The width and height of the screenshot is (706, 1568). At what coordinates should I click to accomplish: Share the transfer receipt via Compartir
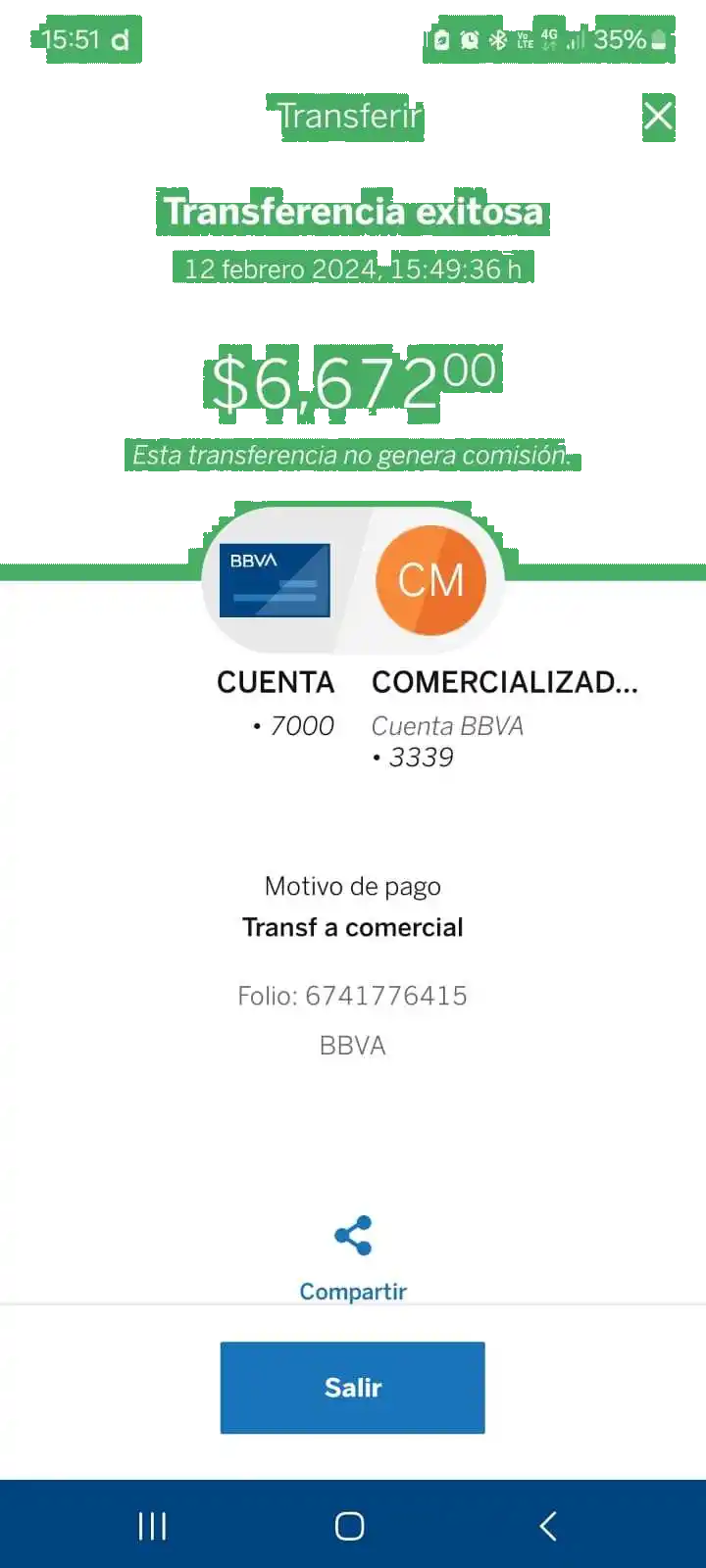(x=353, y=1254)
